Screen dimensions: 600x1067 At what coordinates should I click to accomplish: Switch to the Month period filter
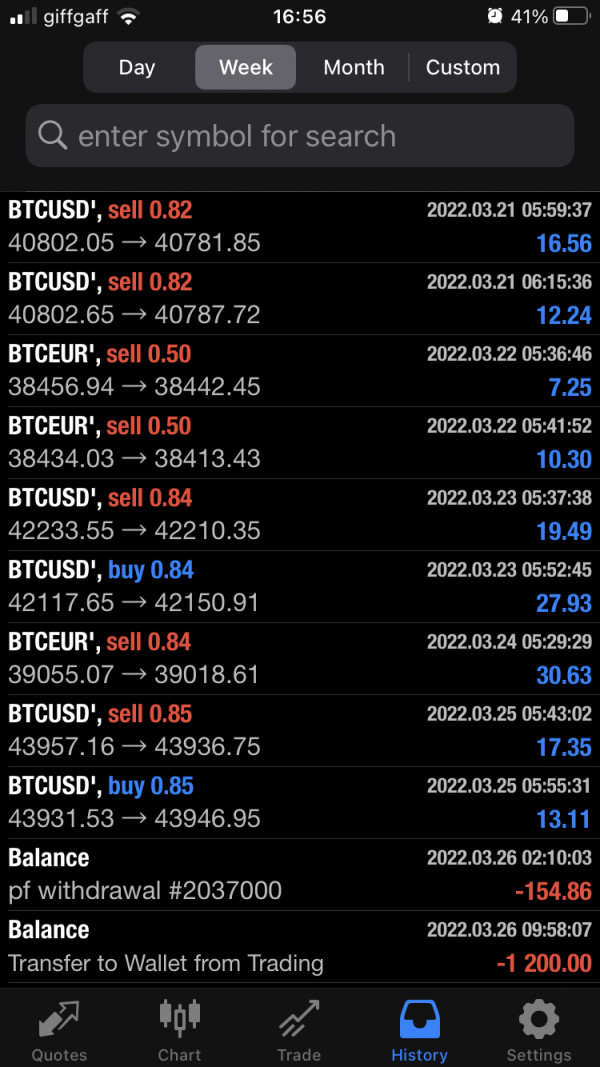point(353,68)
